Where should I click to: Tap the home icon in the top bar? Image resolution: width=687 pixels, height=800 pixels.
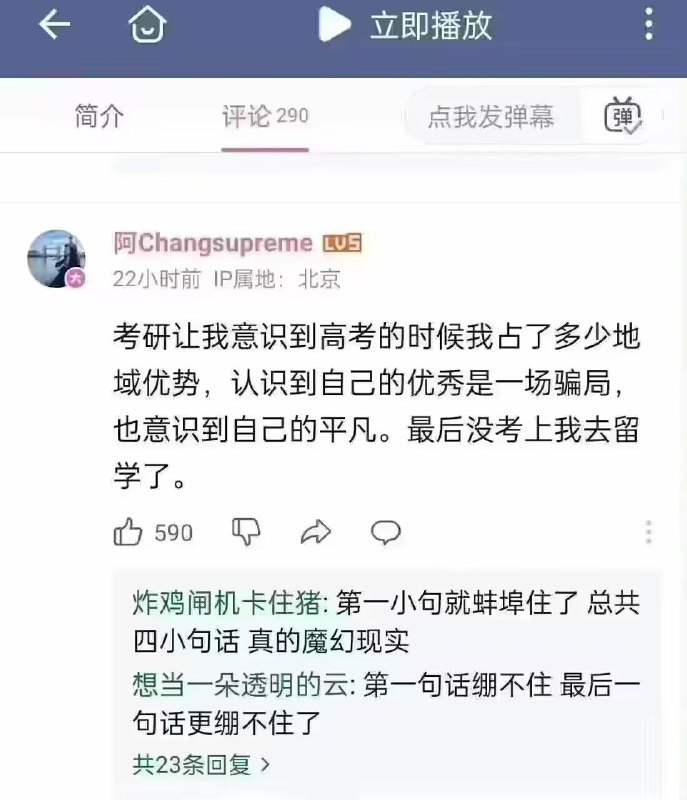pyautogui.click(x=147, y=23)
